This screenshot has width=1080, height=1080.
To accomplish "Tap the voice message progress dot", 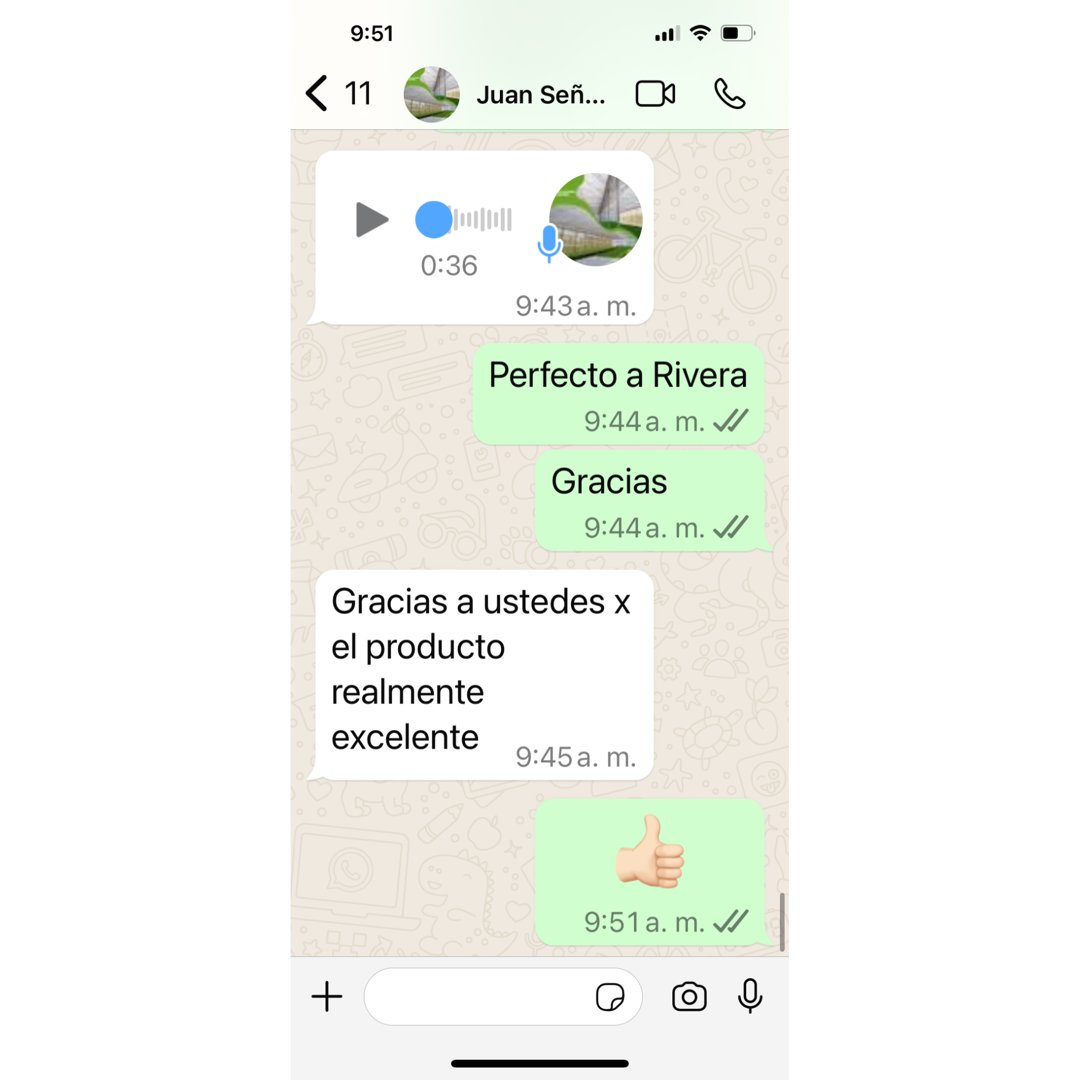I will pyautogui.click(x=433, y=219).
